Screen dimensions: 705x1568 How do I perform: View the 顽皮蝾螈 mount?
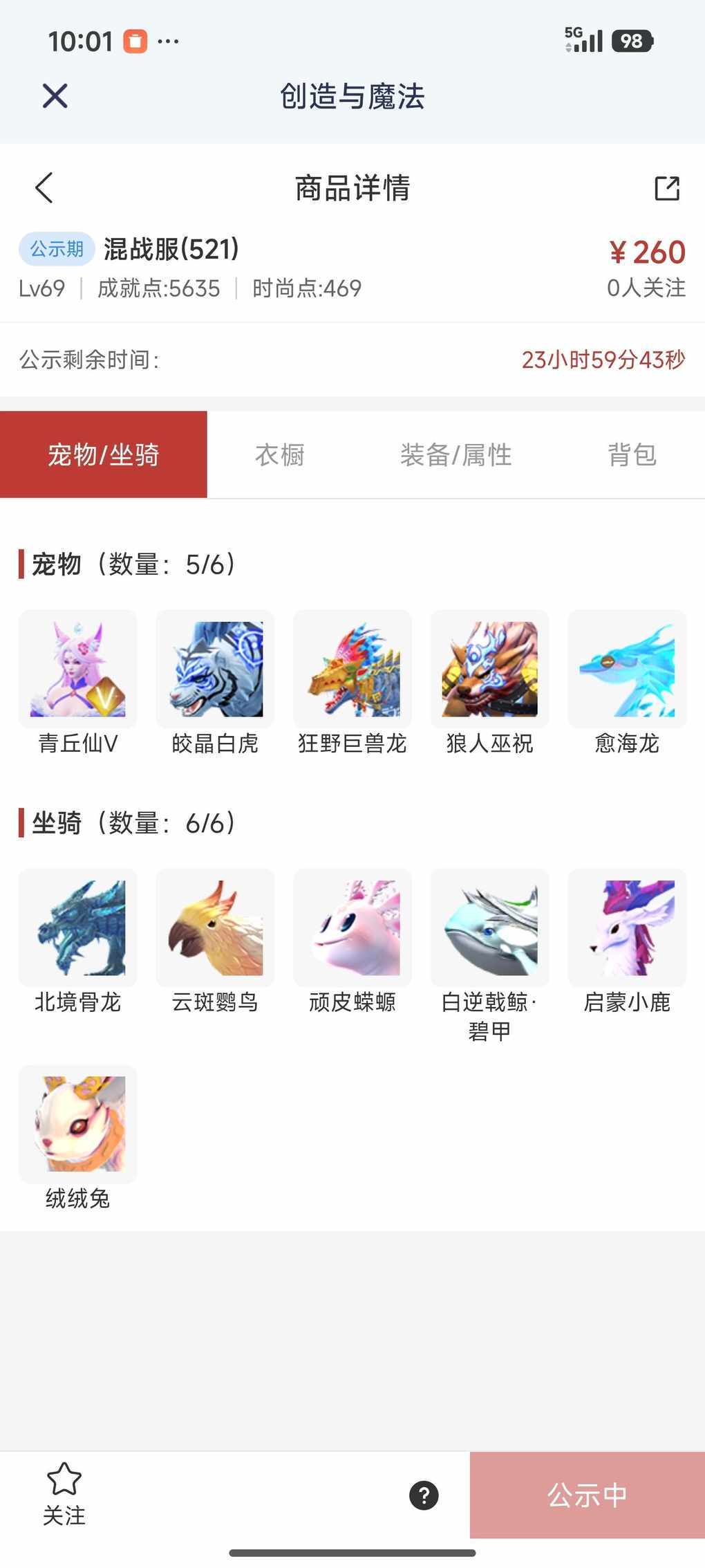coord(352,928)
